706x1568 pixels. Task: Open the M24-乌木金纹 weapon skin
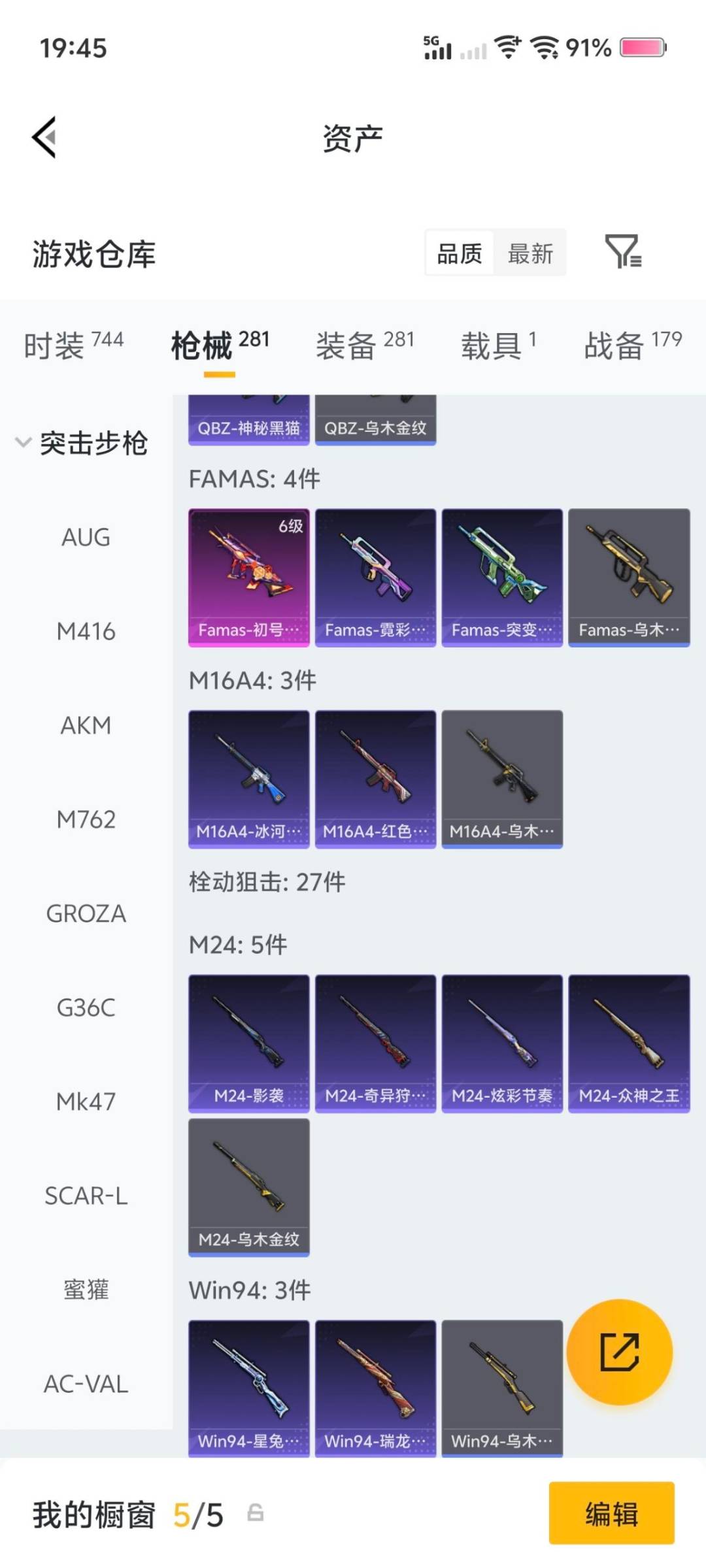pos(248,1186)
